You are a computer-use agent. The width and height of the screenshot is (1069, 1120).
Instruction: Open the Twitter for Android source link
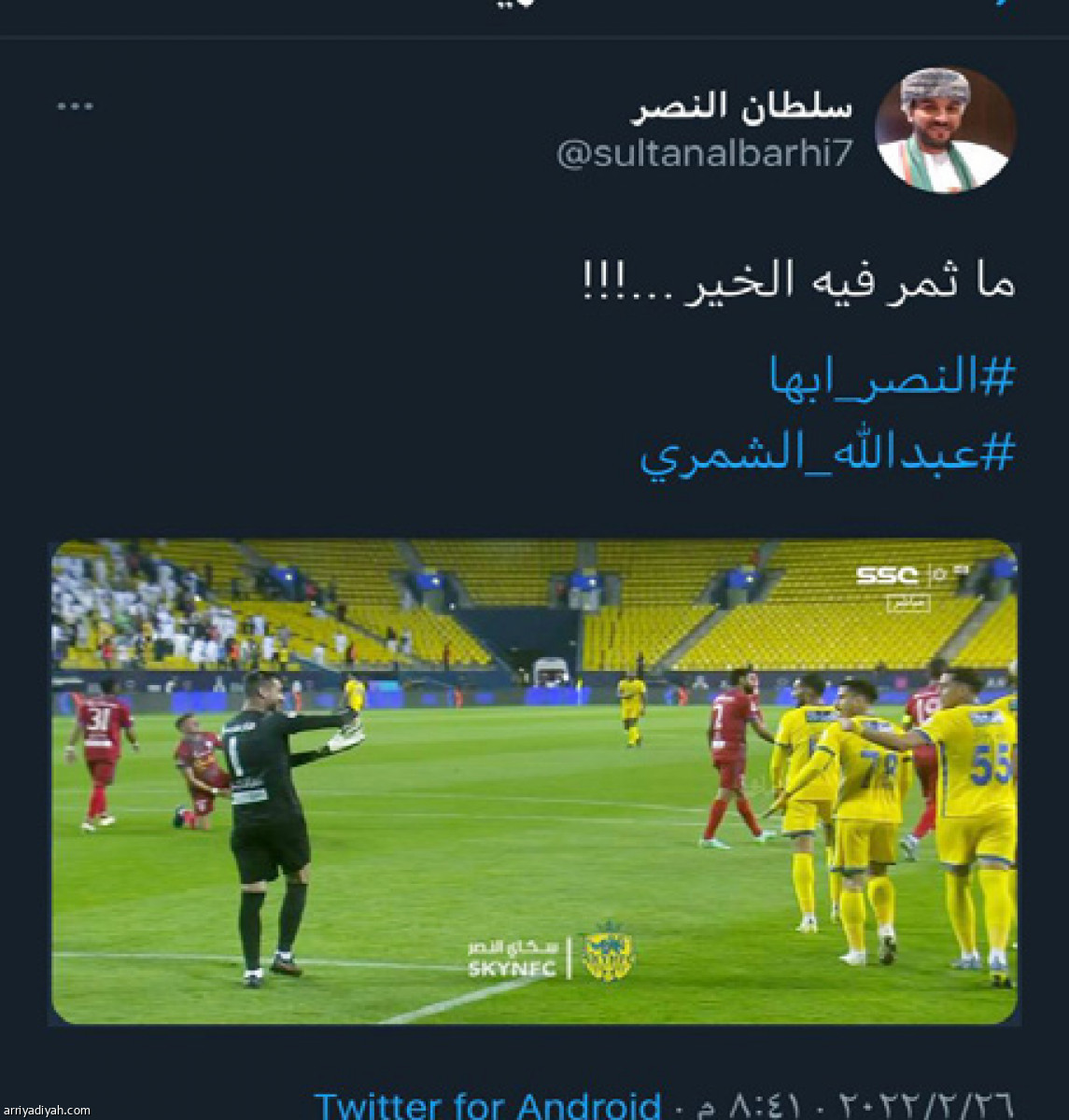(487, 1105)
